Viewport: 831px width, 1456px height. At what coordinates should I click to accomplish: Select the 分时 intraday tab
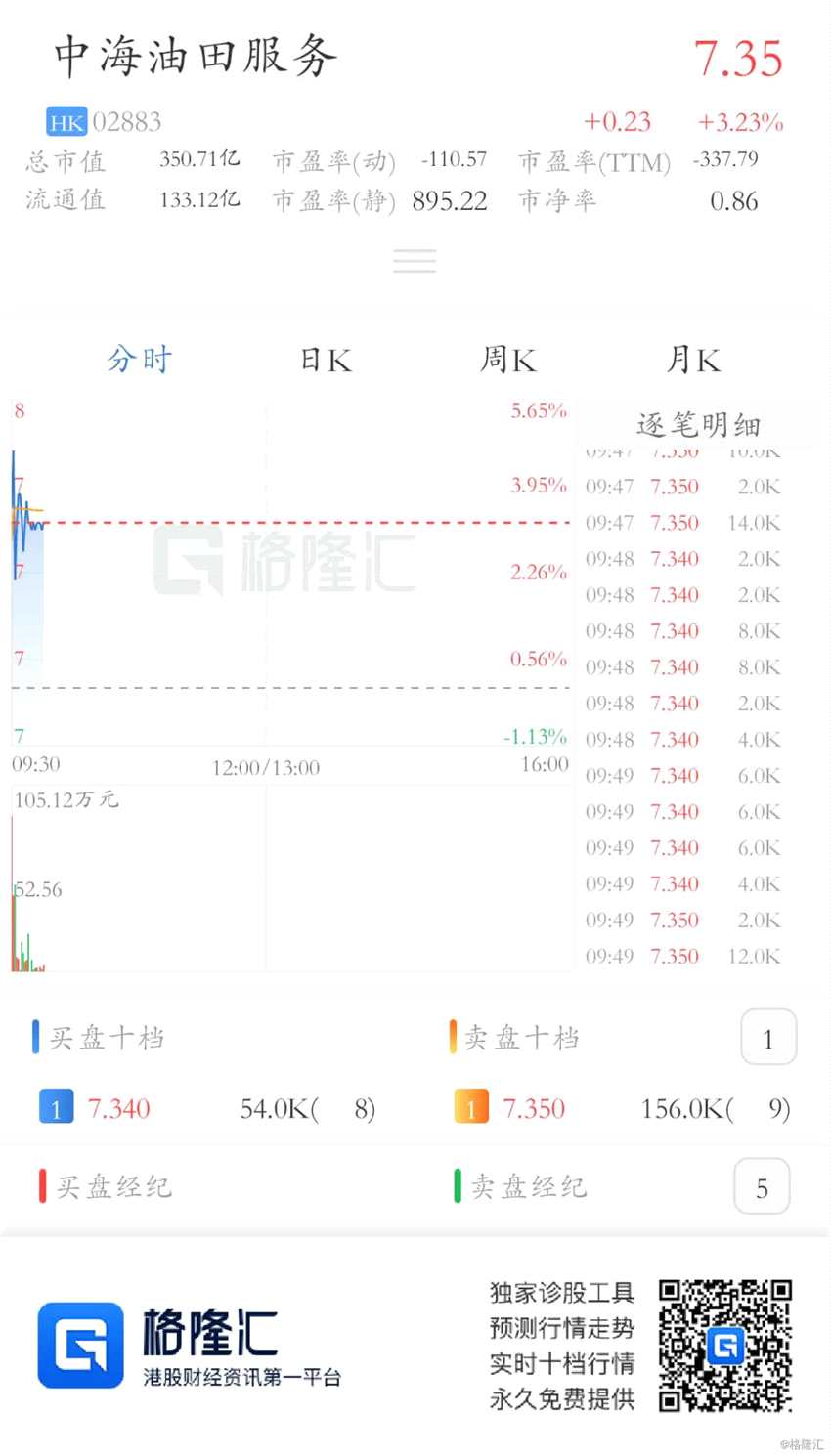pos(139,360)
